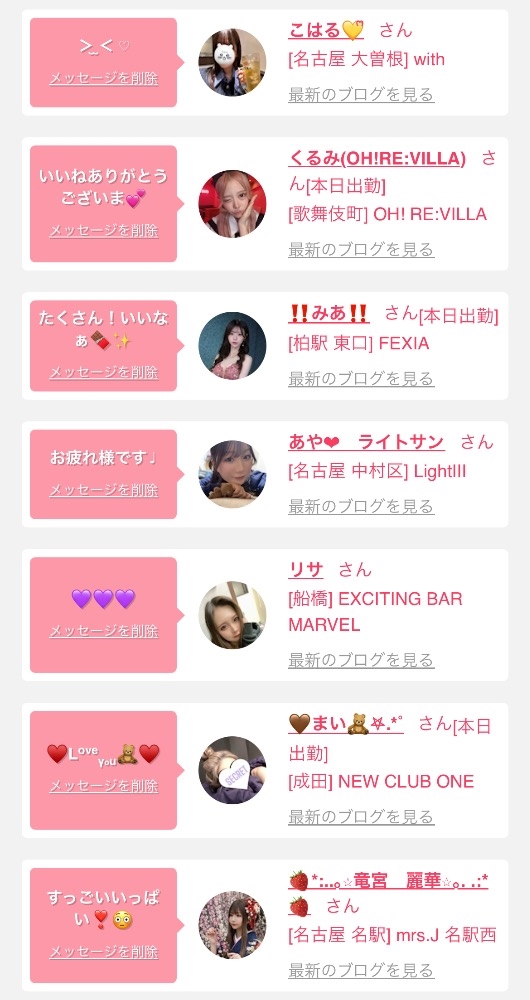Open あや ライトサン profile link
The height and width of the screenshot is (1000, 530).
[366, 441]
